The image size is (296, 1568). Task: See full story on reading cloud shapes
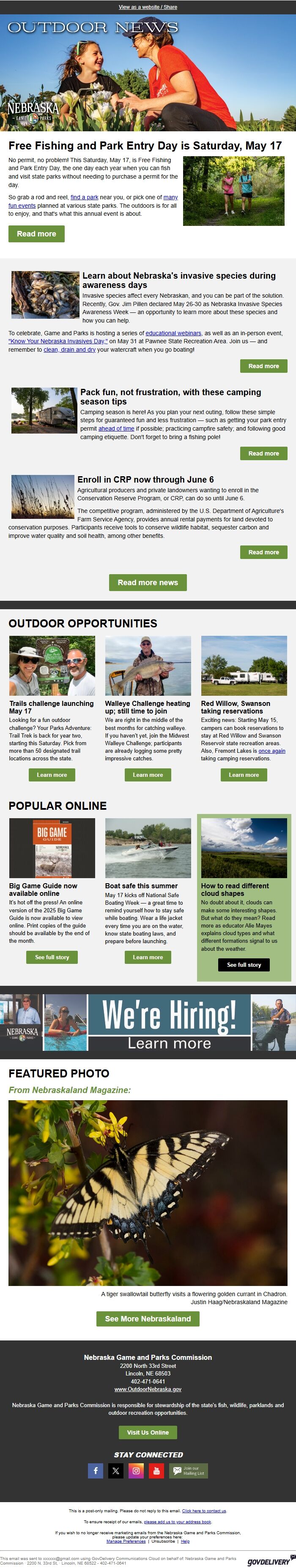pos(244,965)
